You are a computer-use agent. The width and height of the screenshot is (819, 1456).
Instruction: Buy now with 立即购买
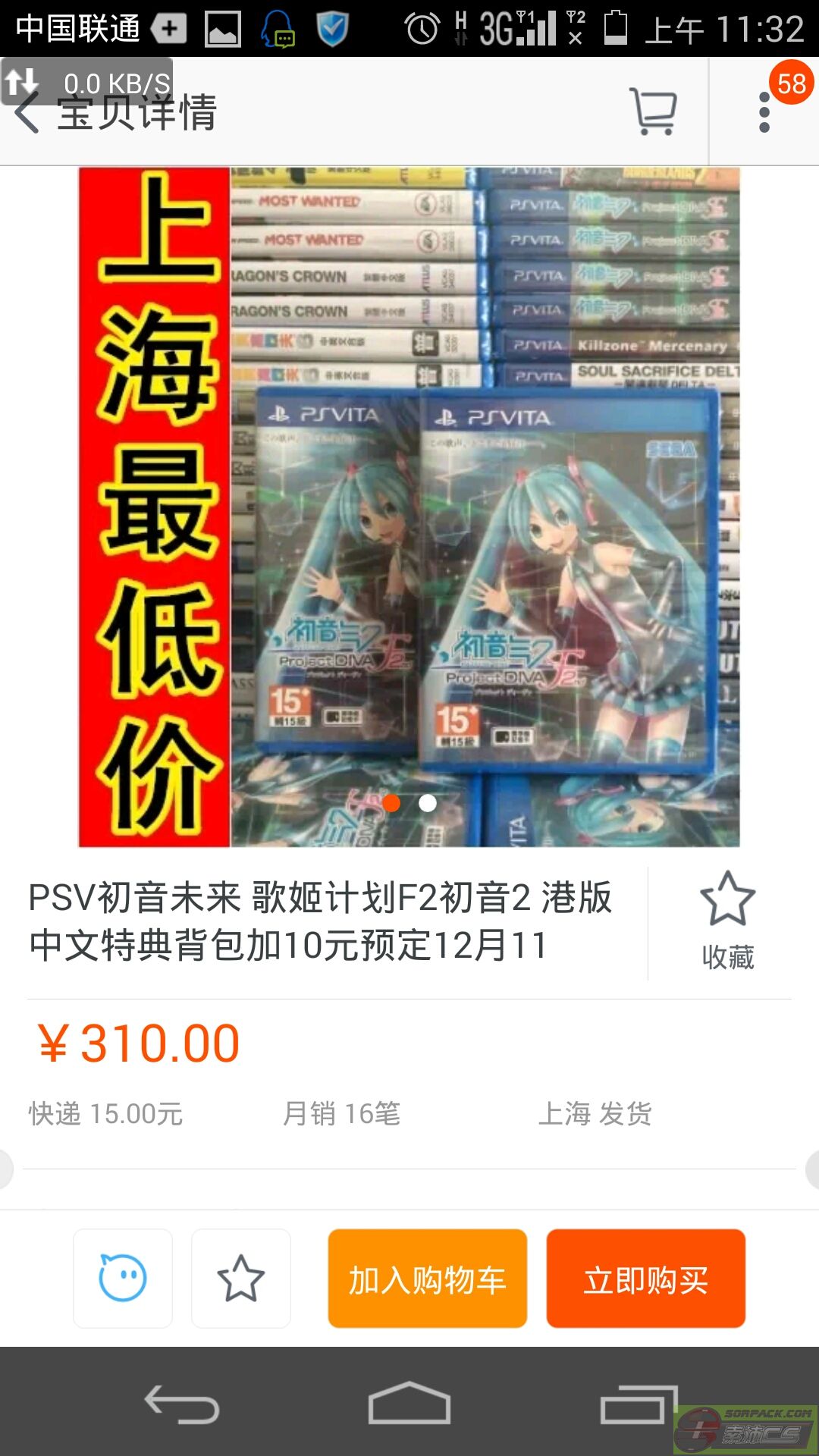(645, 1279)
